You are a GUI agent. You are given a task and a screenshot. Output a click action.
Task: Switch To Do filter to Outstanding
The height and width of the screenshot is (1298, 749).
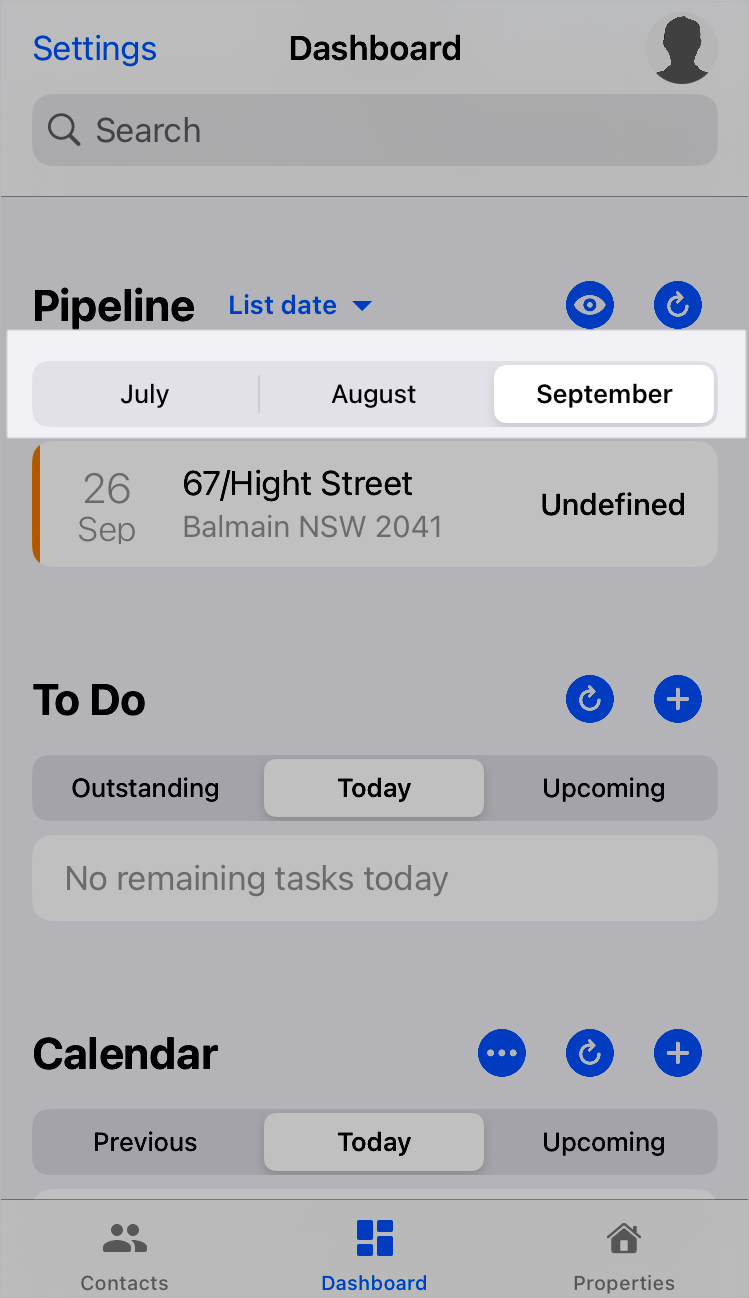tap(144, 788)
